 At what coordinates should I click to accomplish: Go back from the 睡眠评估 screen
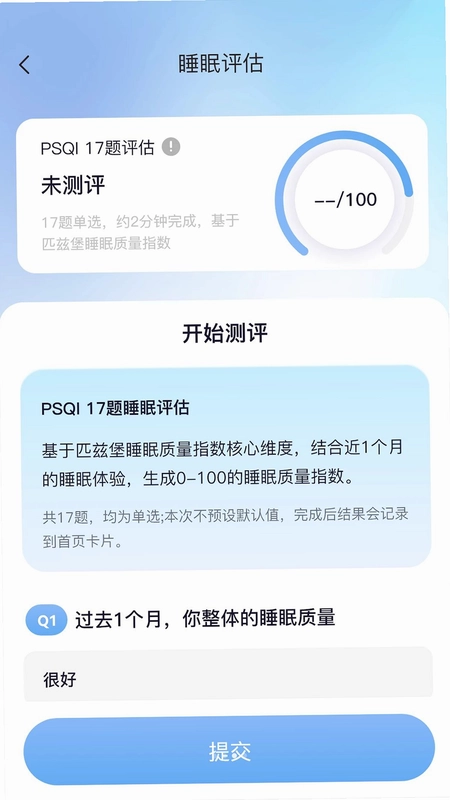24,65
